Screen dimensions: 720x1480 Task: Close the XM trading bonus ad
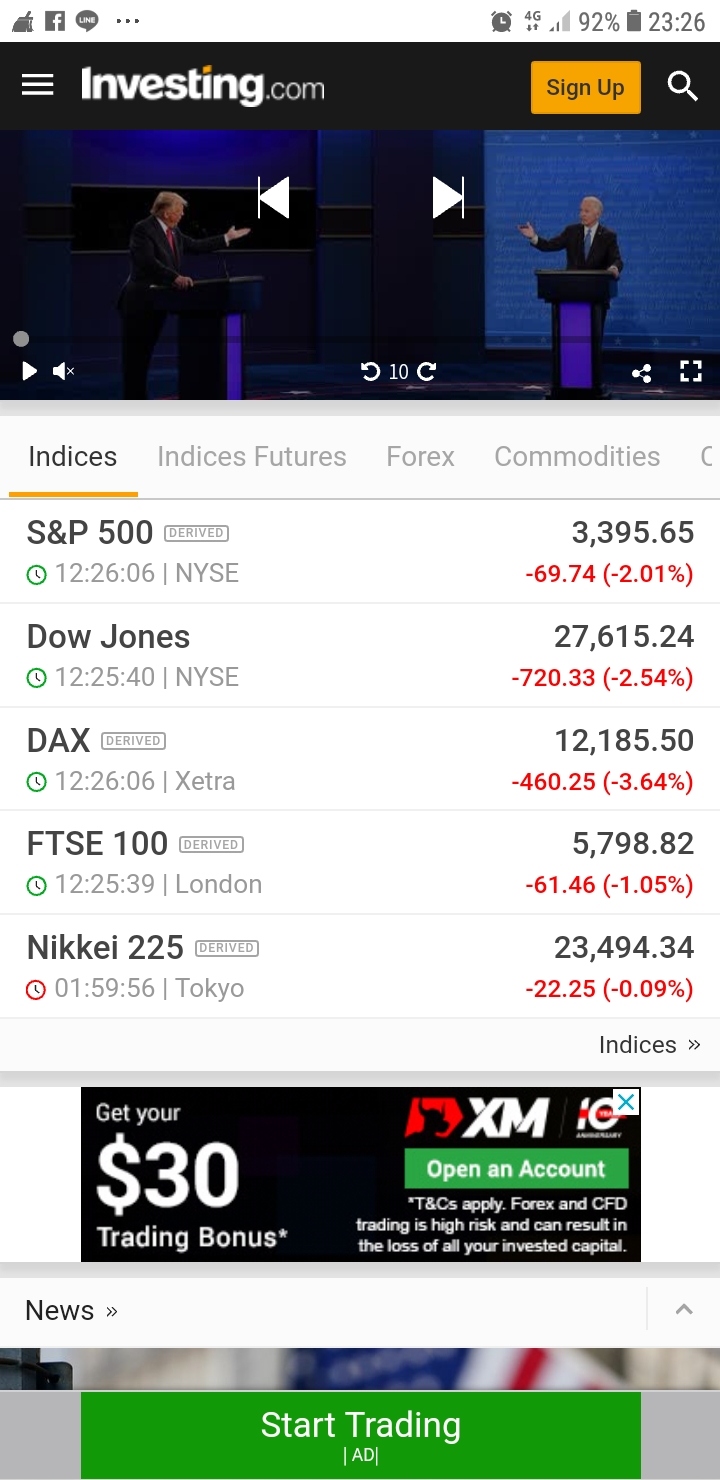[626, 1102]
